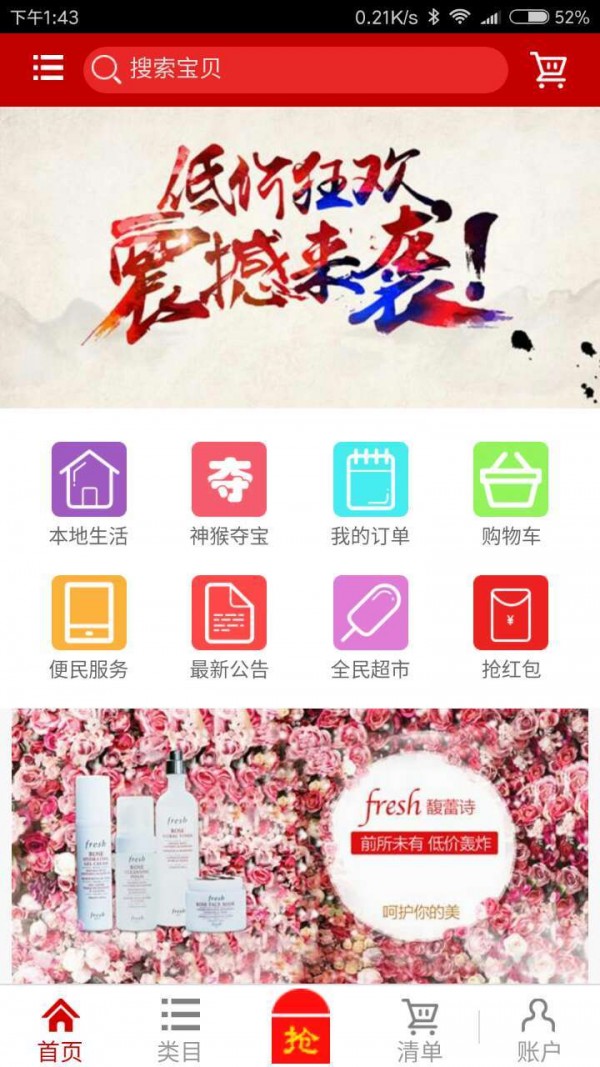Switch to the 类目 categories tab
Viewport: 600px width, 1067px height.
point(180,1030)
